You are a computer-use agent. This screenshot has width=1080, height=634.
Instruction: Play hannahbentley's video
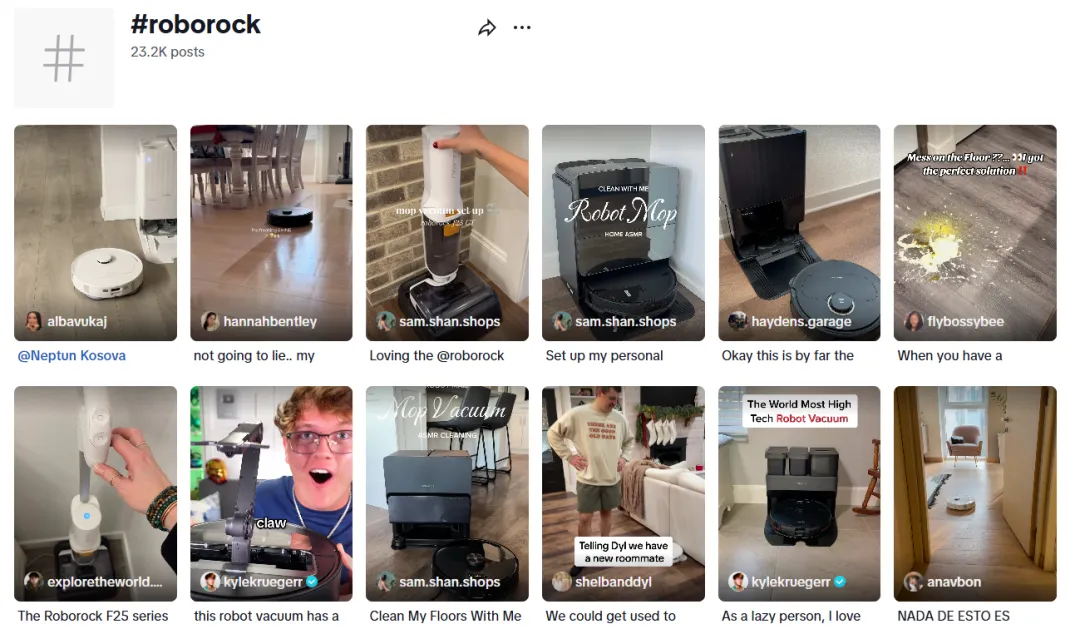(271, 232)
